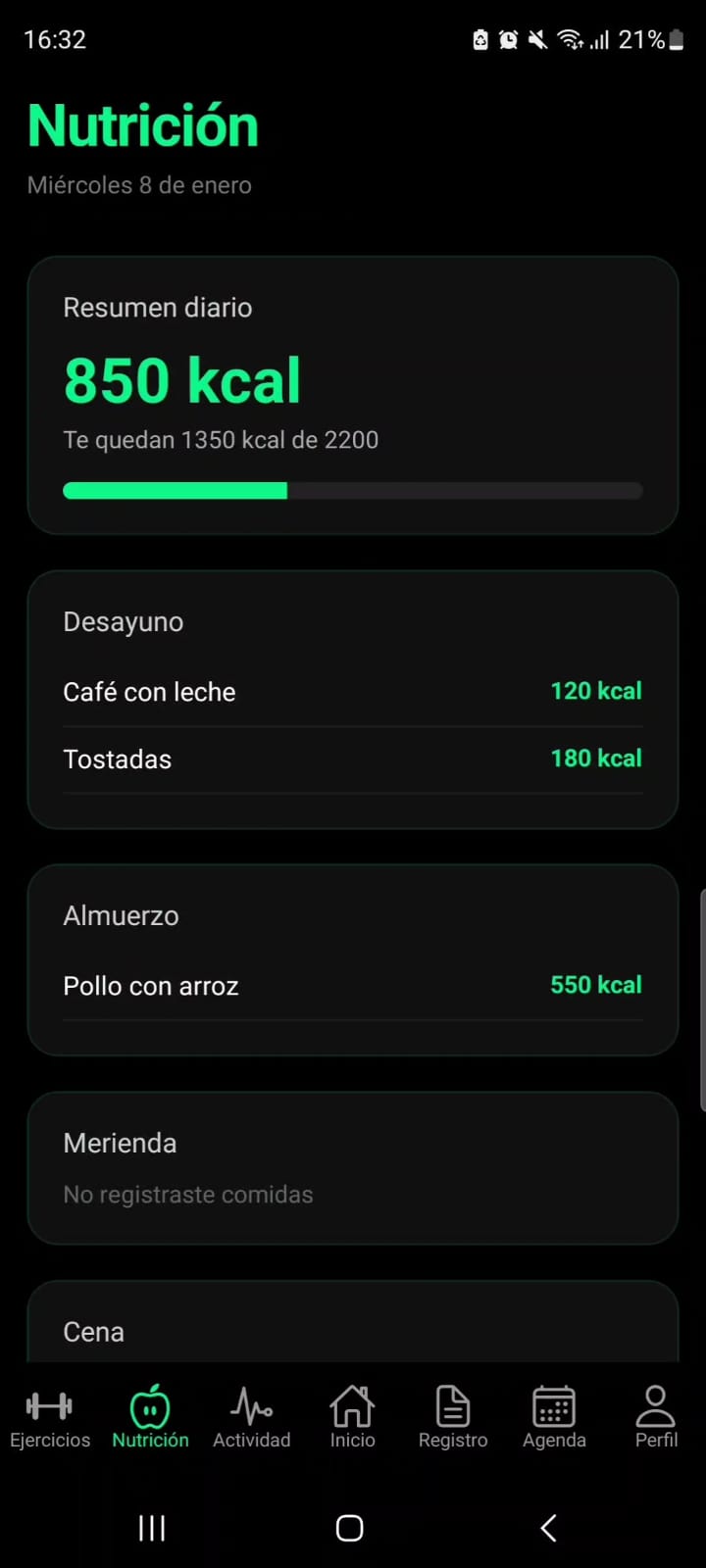This screenshot has height=1568, width=706.
Task: Open the Pollo con arroz entry
Action: [x=352, y=986]
